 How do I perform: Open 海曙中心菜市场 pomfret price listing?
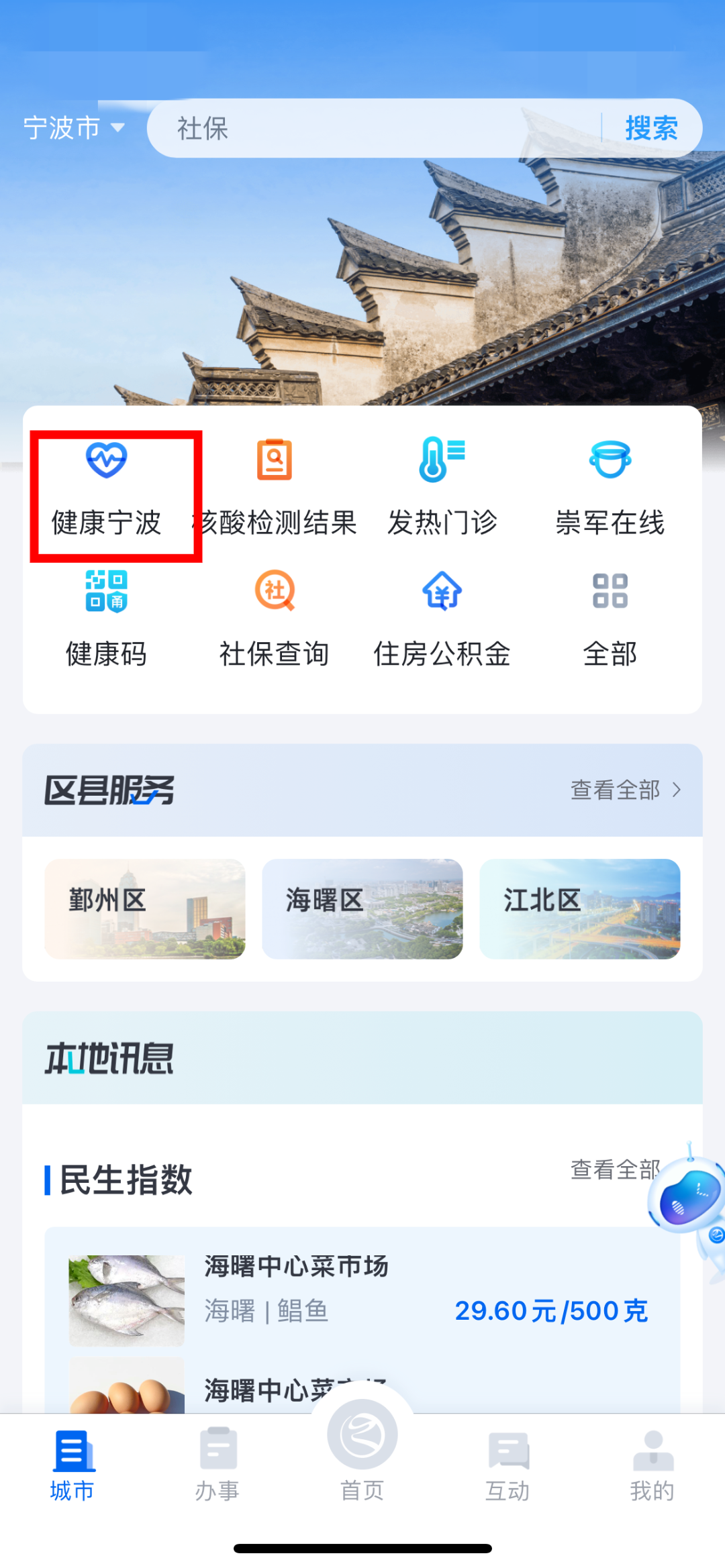(362, 1295)
